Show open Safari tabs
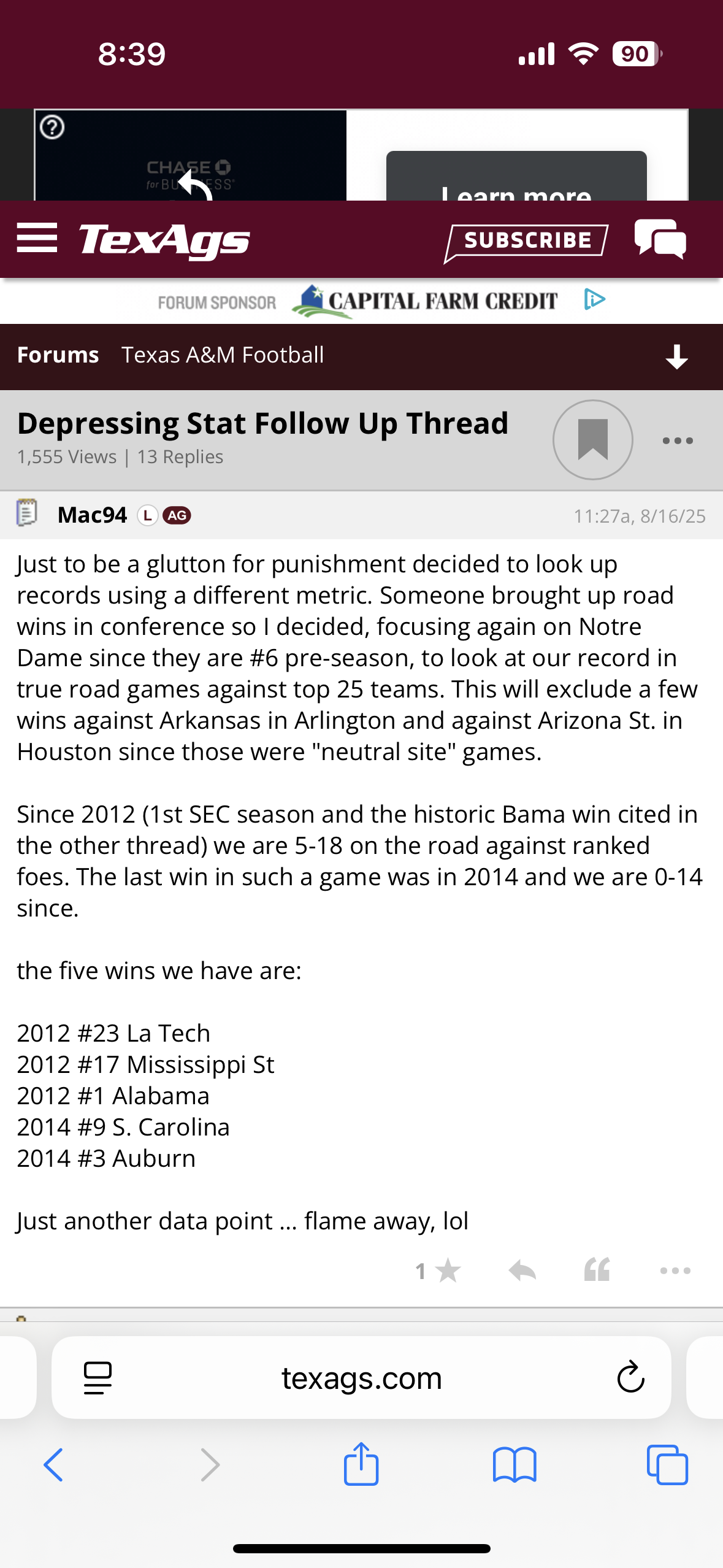Image resolution: width=723 pixels, height=1568 pixels. click(667, 1465)
